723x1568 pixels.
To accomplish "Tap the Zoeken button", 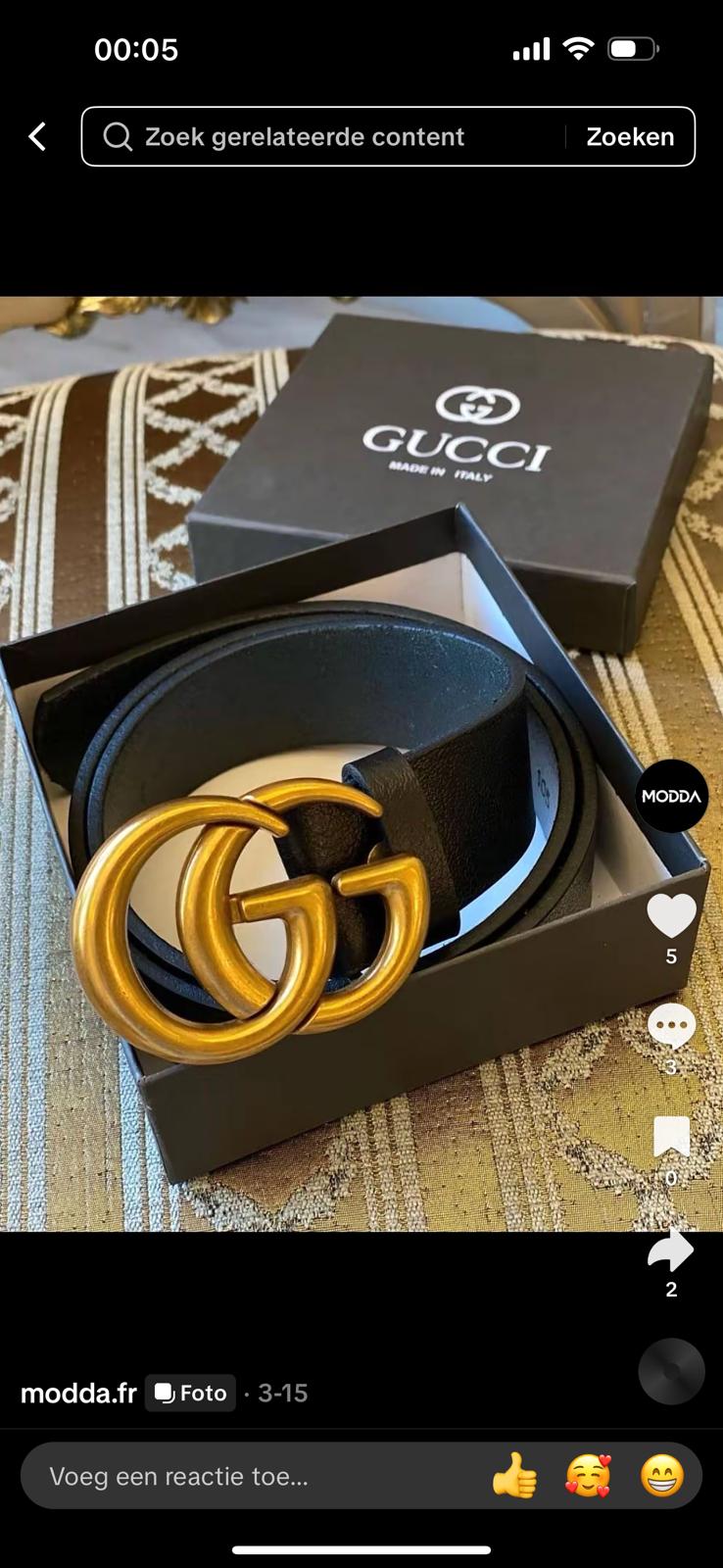I will click(630, 137).
